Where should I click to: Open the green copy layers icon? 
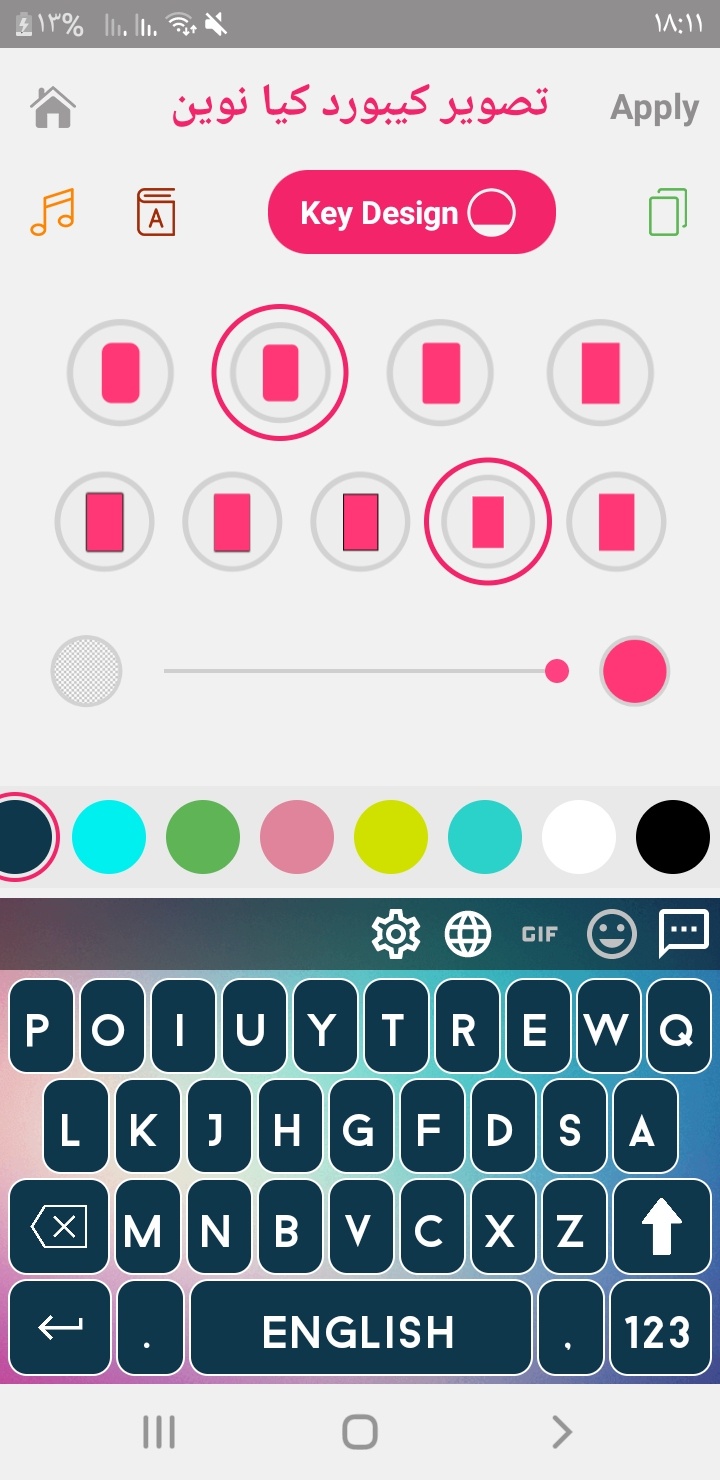pos(667,212)
